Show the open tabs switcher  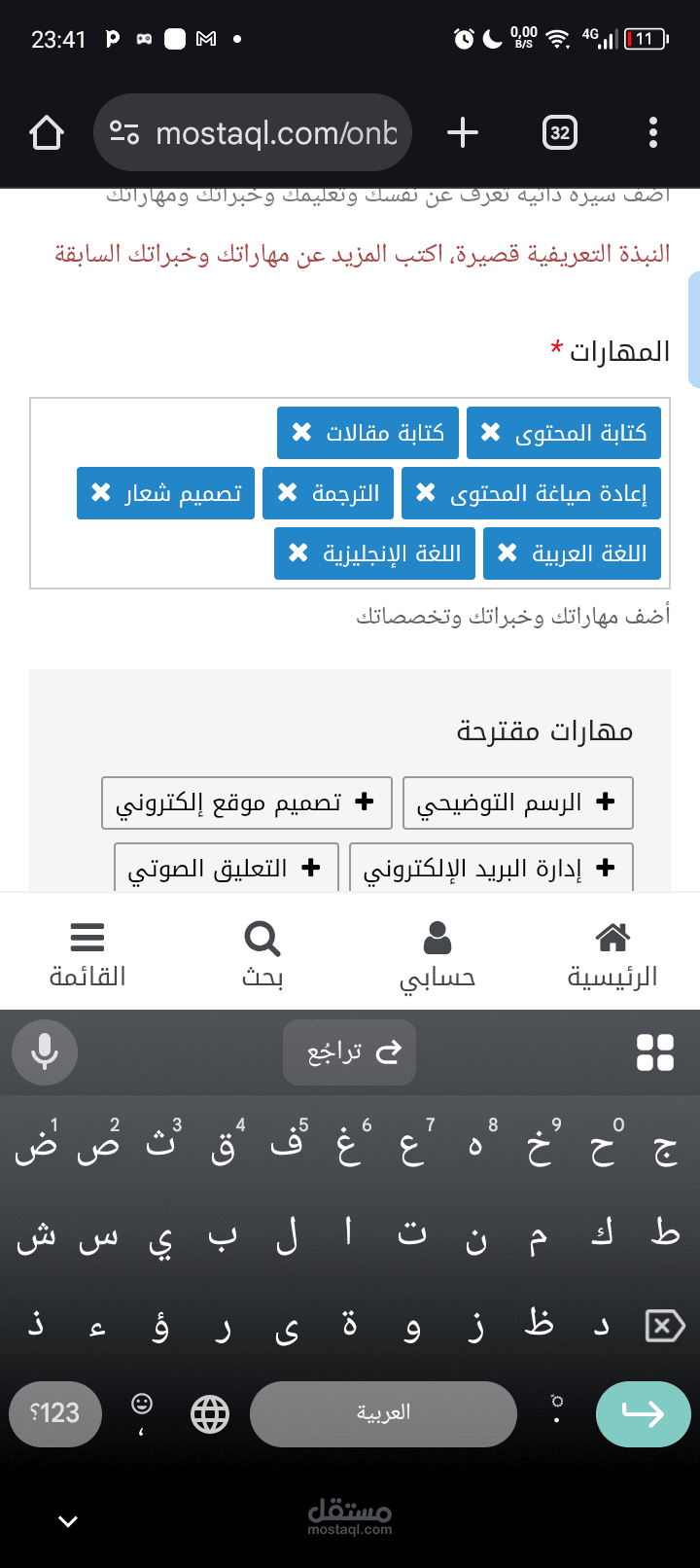pyautogui.click(x=559, y=132)
